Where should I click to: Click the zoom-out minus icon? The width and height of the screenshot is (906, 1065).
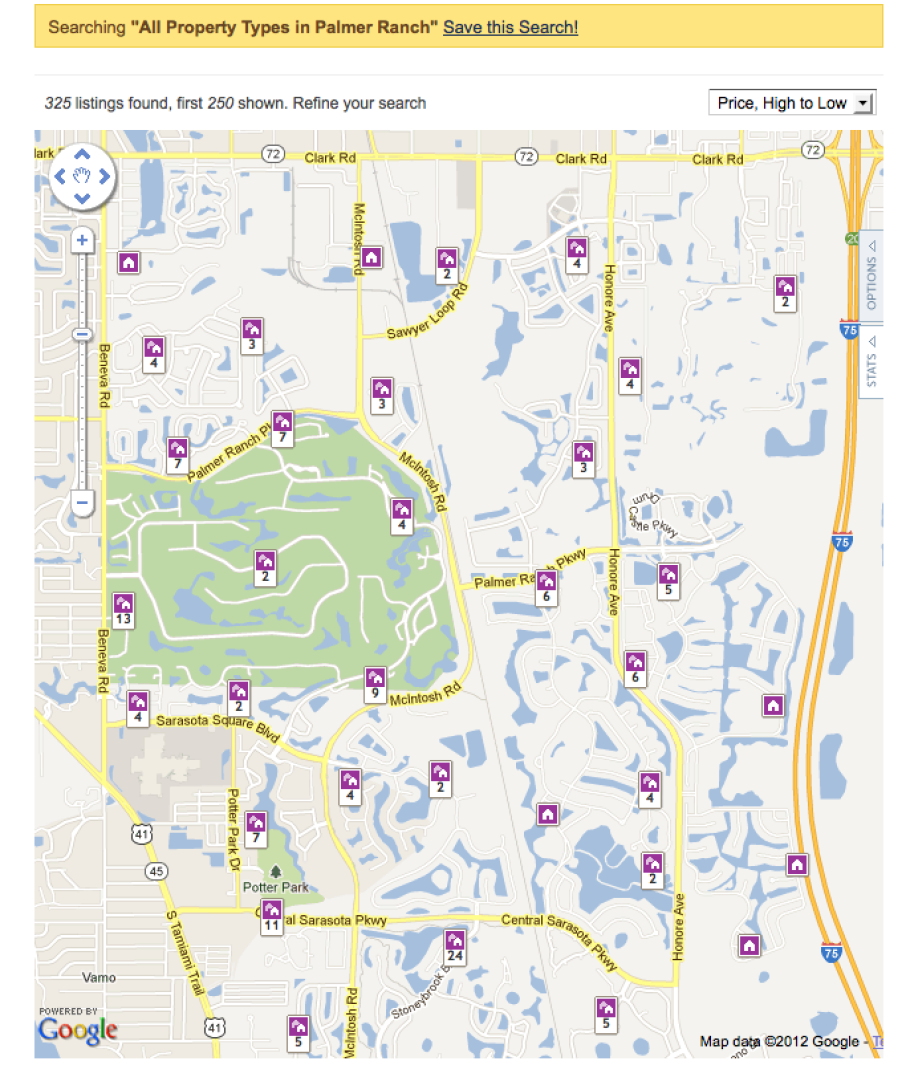point(81,503)
